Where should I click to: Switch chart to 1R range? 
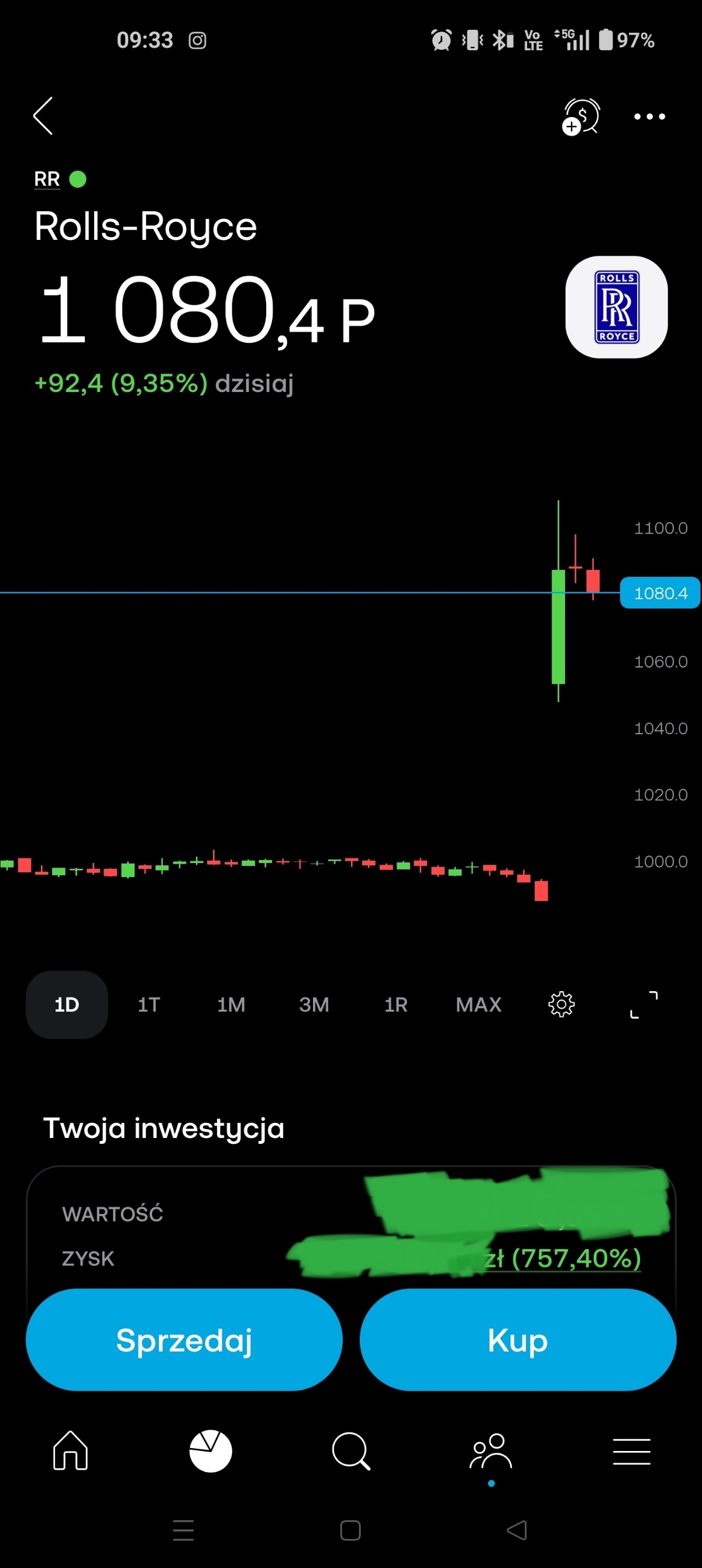pos(395,1005)
